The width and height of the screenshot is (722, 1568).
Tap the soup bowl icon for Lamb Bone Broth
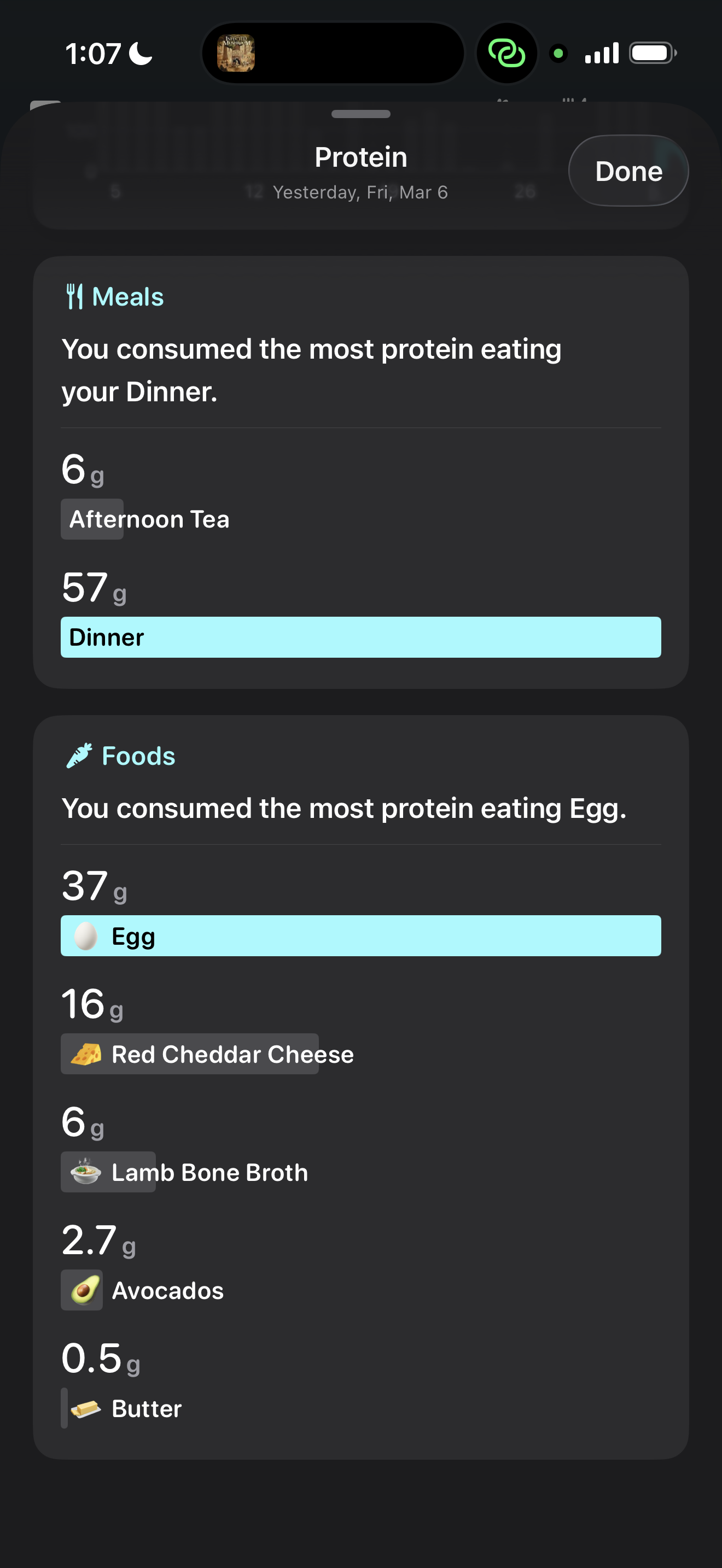point(86,1172)
